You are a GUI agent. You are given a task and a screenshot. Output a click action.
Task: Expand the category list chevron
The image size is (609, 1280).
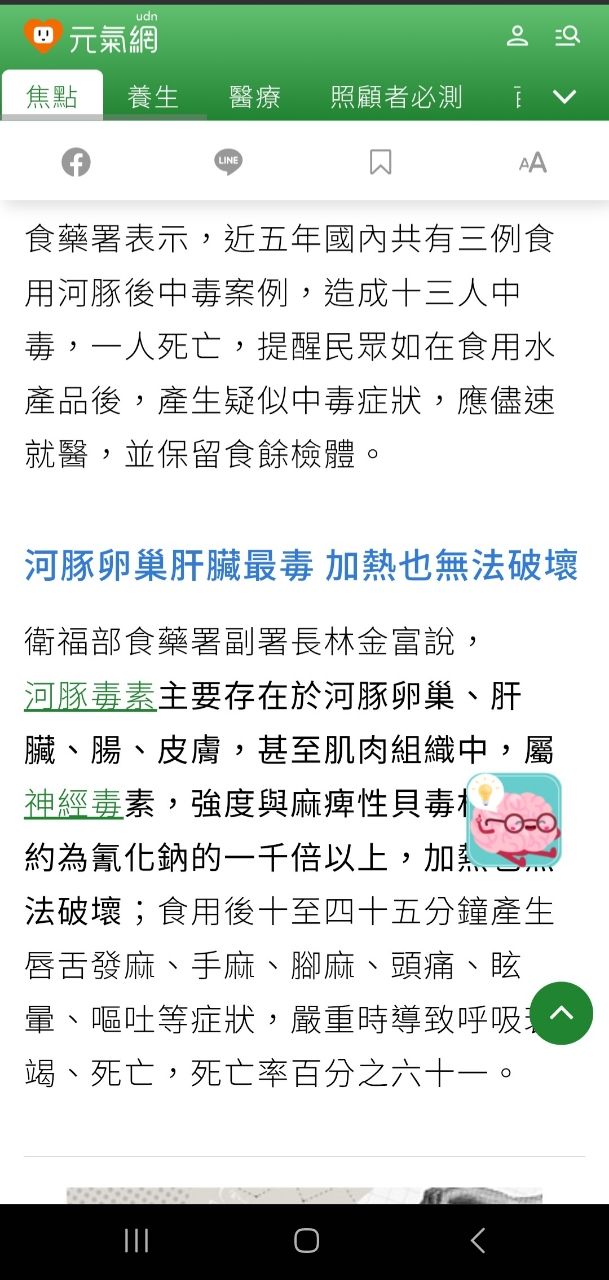(565, 97)
